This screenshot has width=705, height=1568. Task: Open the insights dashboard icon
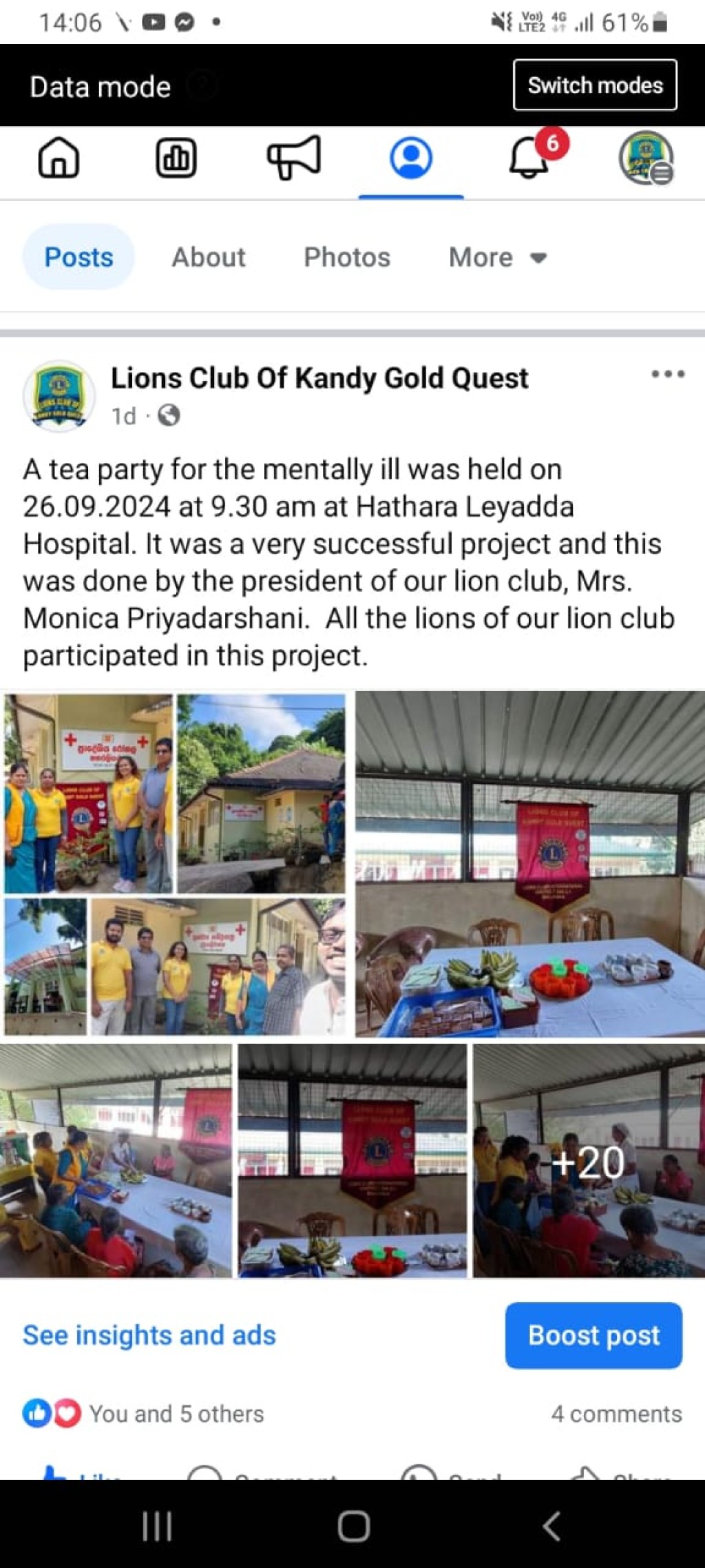pos(176,158)
